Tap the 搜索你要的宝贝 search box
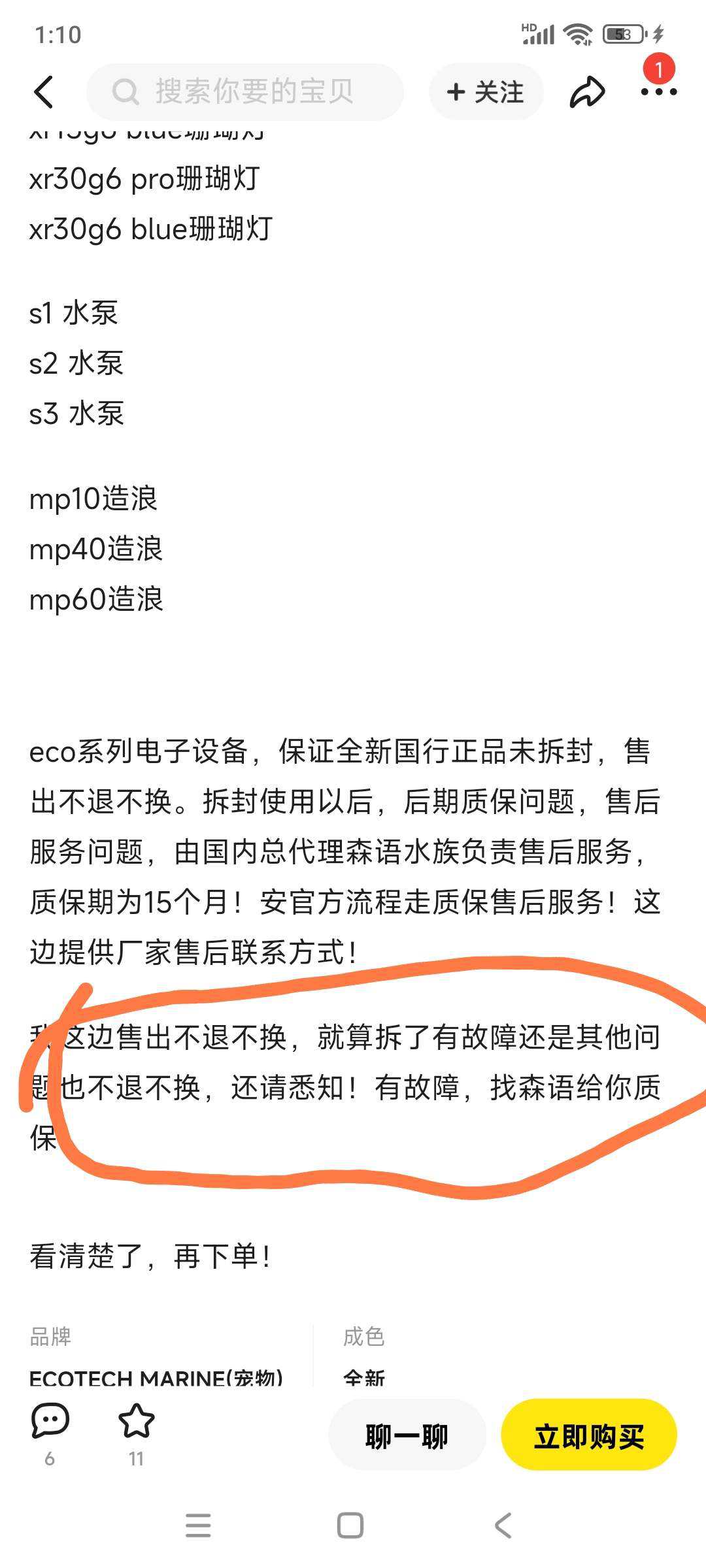 tap(245, 91)
